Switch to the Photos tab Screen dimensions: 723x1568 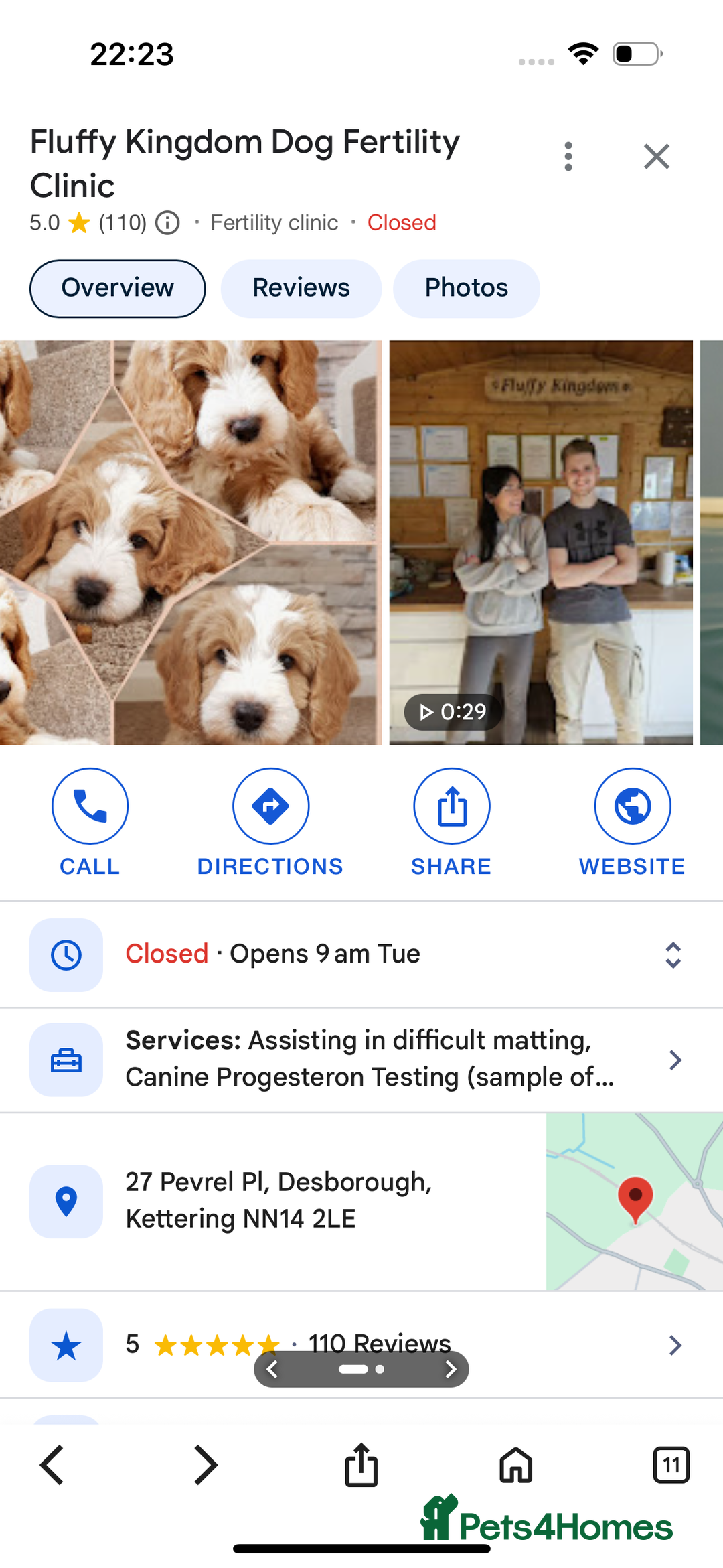466,289
